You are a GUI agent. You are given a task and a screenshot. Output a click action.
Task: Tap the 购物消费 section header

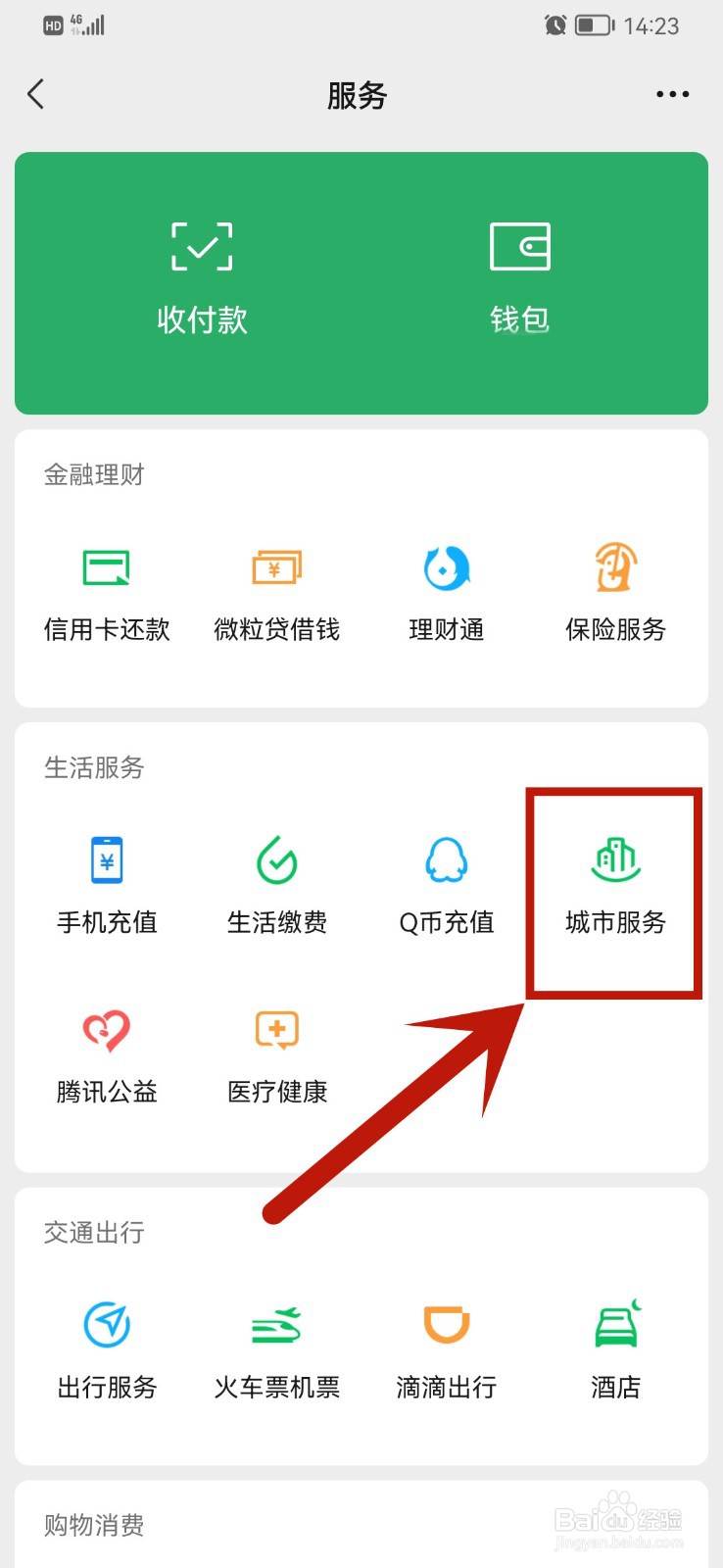[93, 1526]
